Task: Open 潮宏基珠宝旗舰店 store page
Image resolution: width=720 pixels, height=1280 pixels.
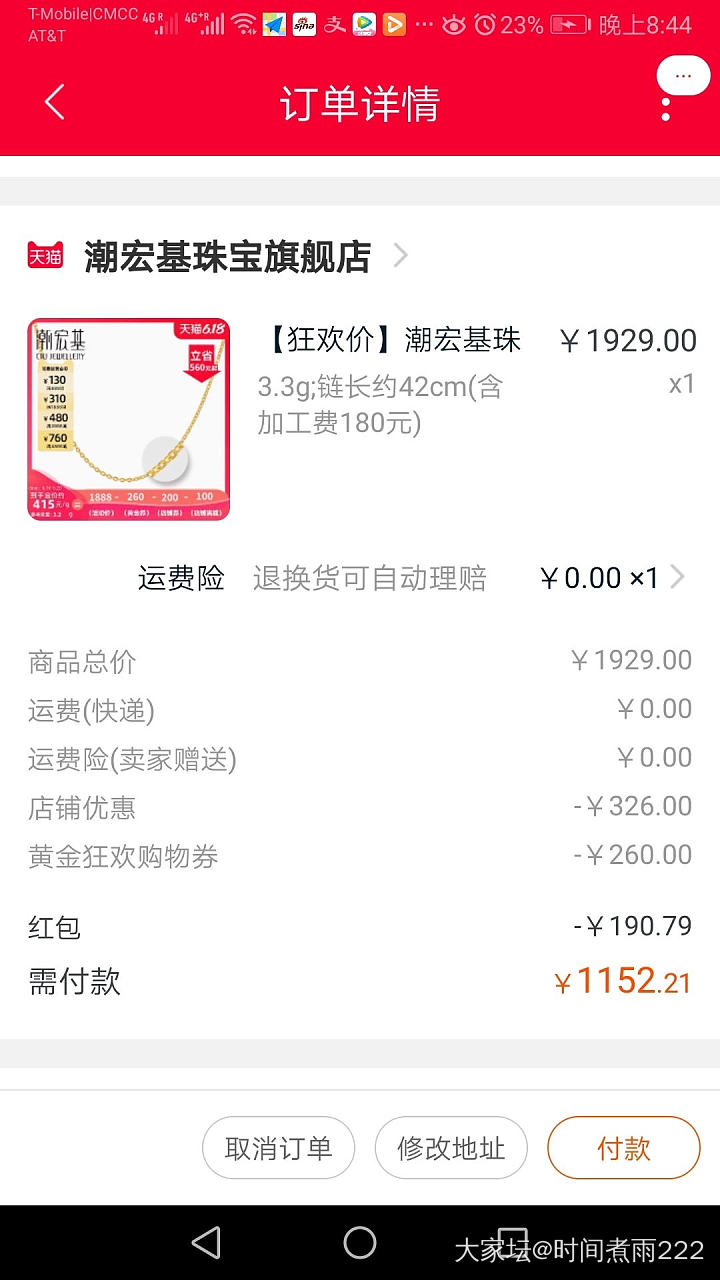Action: (227, 257)
